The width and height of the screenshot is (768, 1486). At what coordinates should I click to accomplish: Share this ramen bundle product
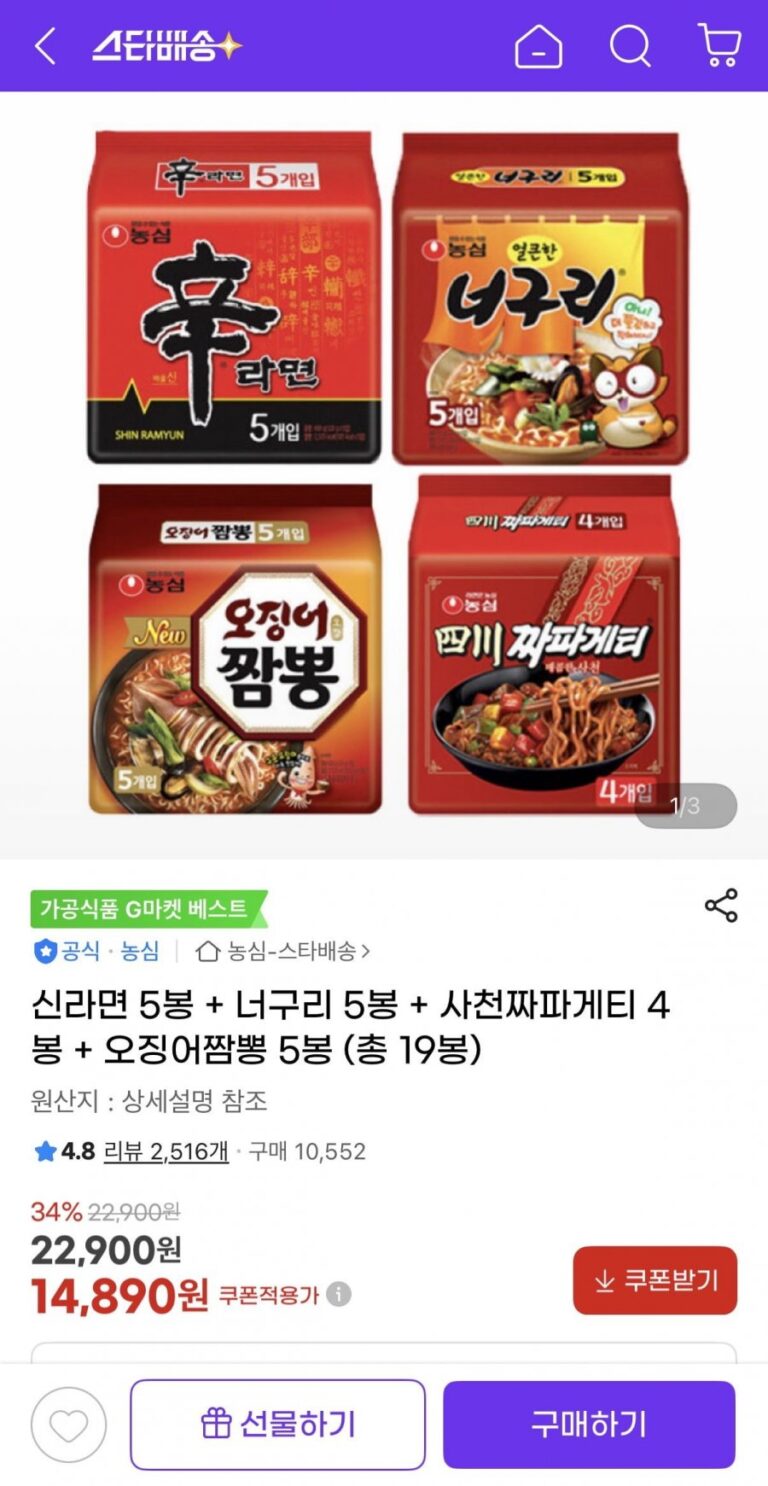(720, 905)
